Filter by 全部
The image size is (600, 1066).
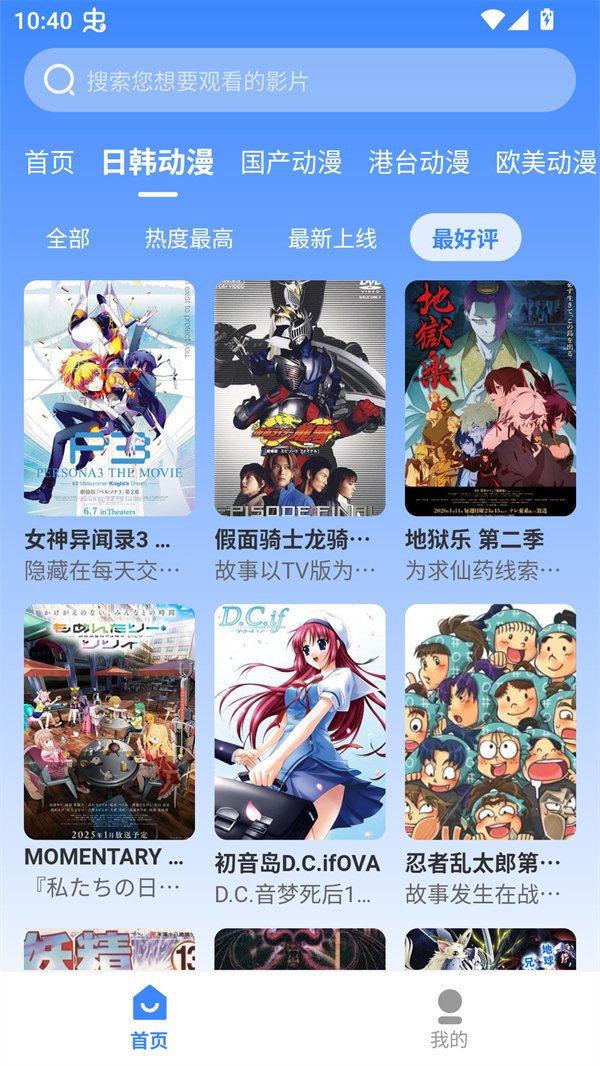[68, 238]
